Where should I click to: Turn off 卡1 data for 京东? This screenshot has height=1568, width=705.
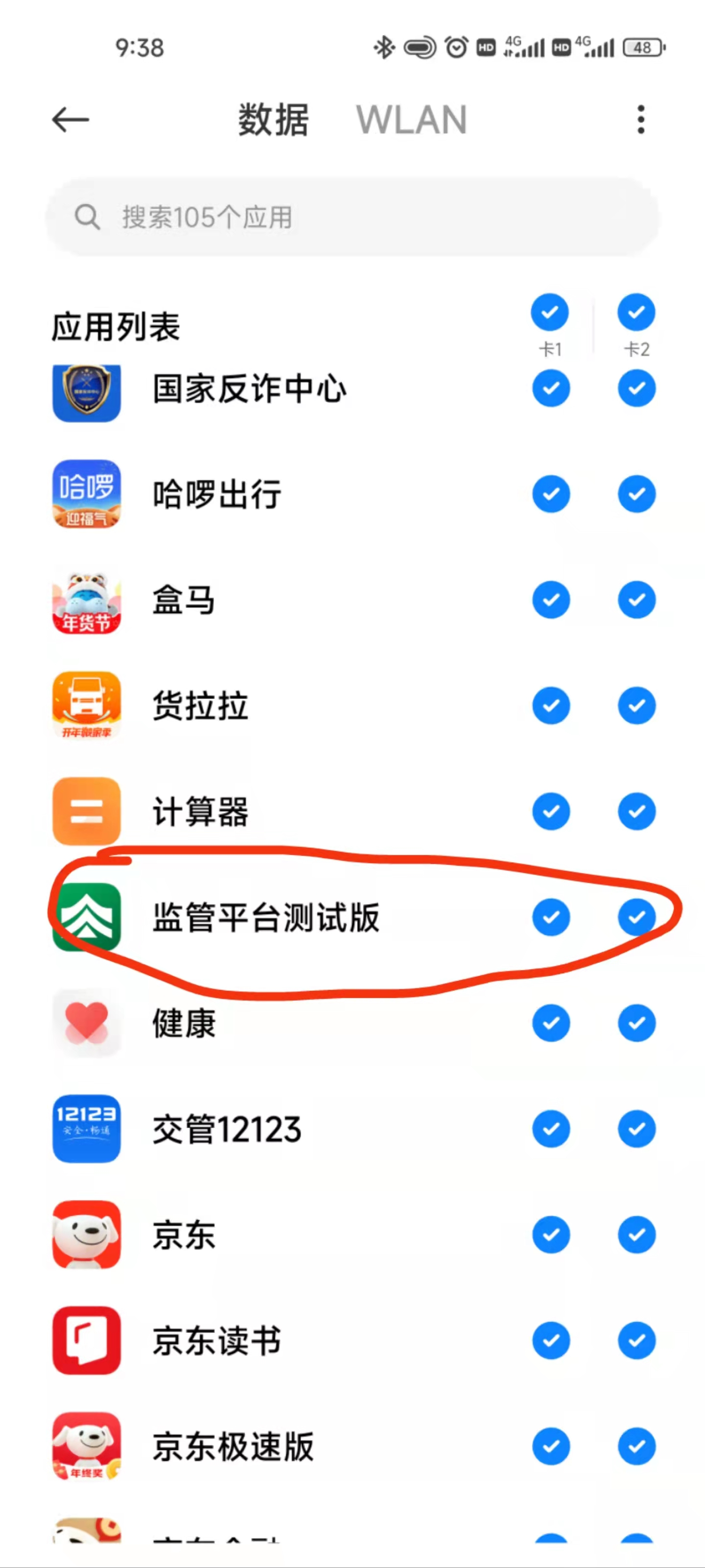550,1234
